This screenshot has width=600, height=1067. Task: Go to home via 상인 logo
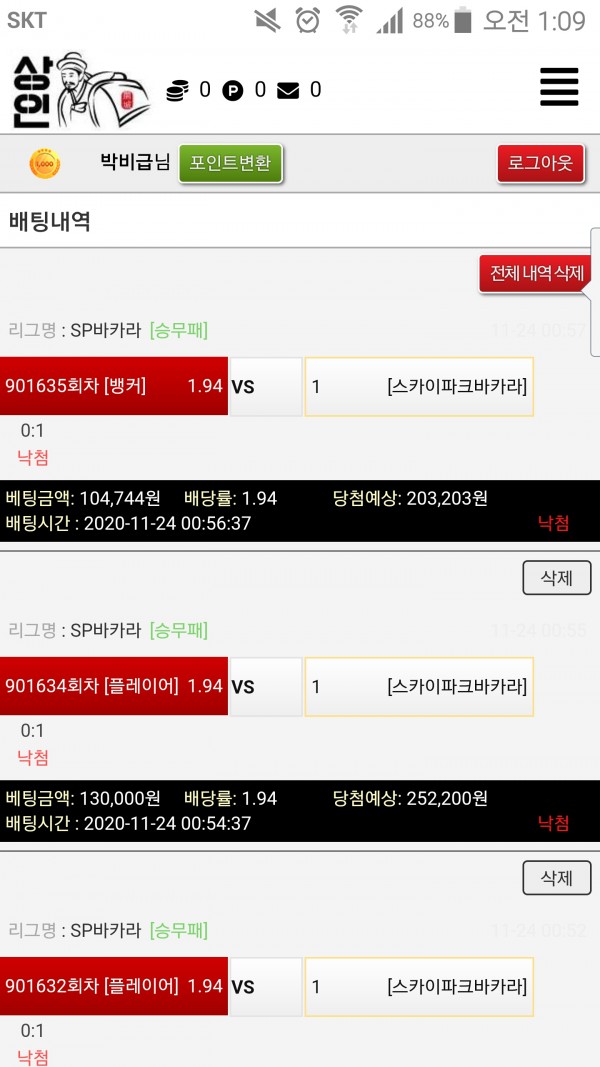click(80, 90)
